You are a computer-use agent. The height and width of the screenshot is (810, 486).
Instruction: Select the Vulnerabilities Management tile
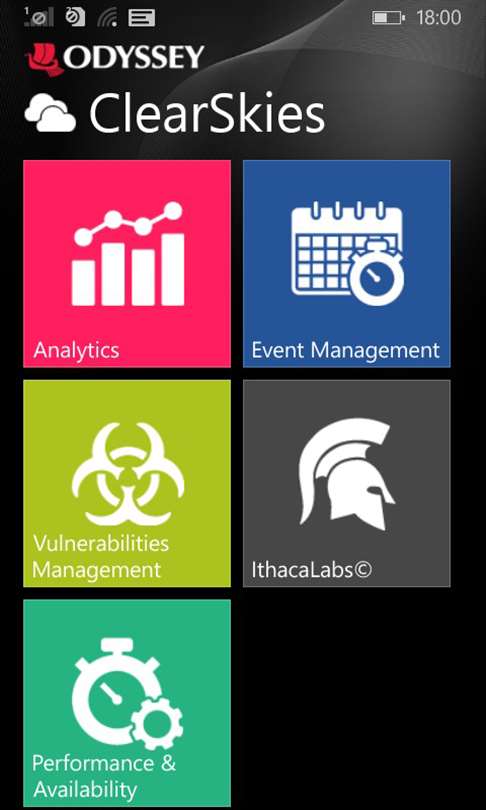tap(127, 484)
